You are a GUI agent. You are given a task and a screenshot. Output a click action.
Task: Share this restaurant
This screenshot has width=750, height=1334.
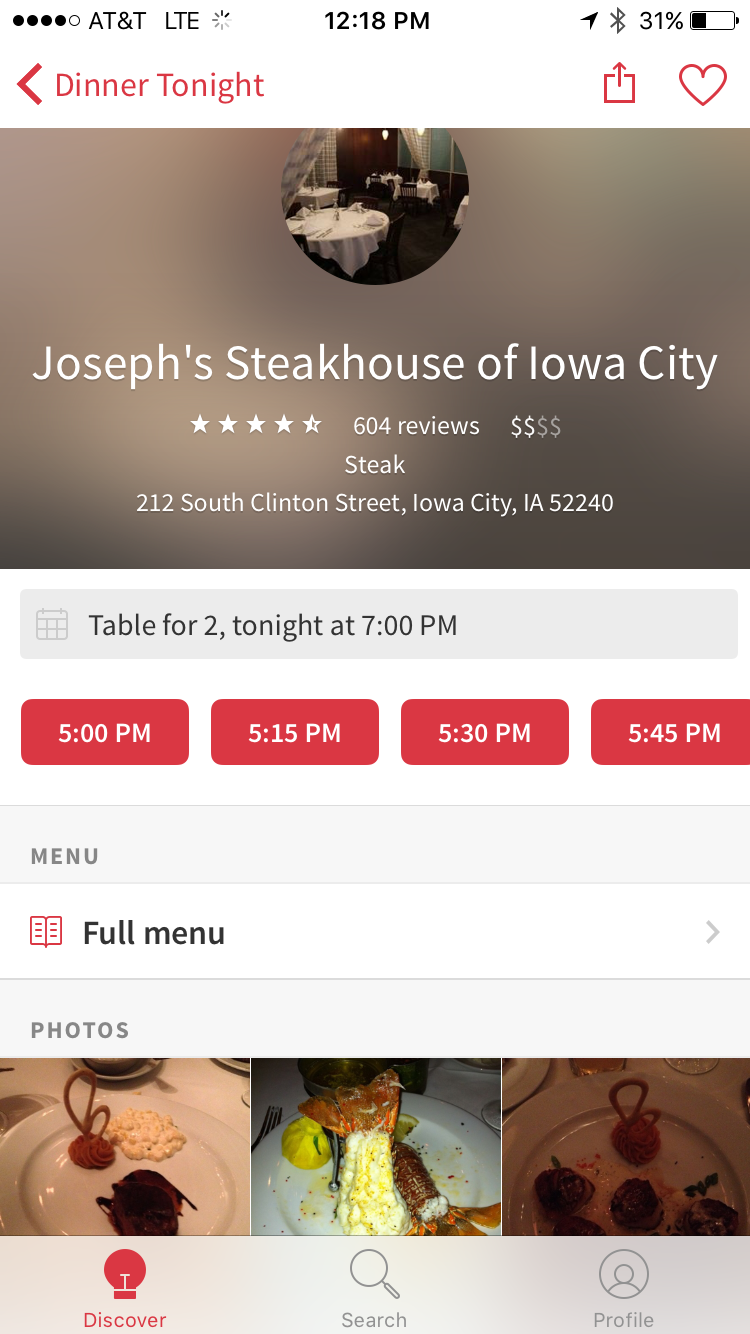click(620, 84)
